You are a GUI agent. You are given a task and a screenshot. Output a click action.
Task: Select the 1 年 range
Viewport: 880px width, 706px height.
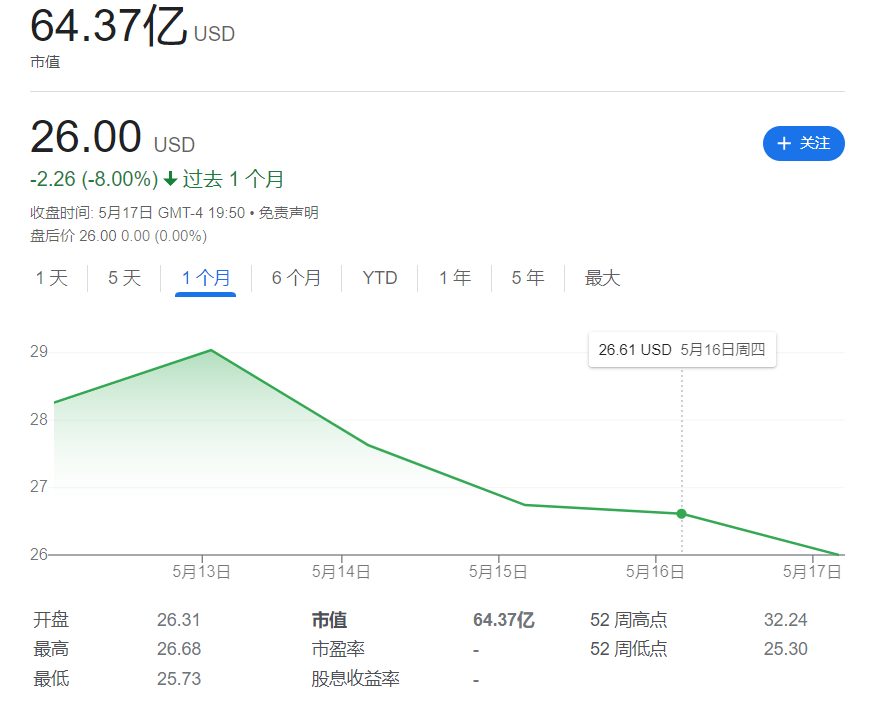tap(455, 278)
